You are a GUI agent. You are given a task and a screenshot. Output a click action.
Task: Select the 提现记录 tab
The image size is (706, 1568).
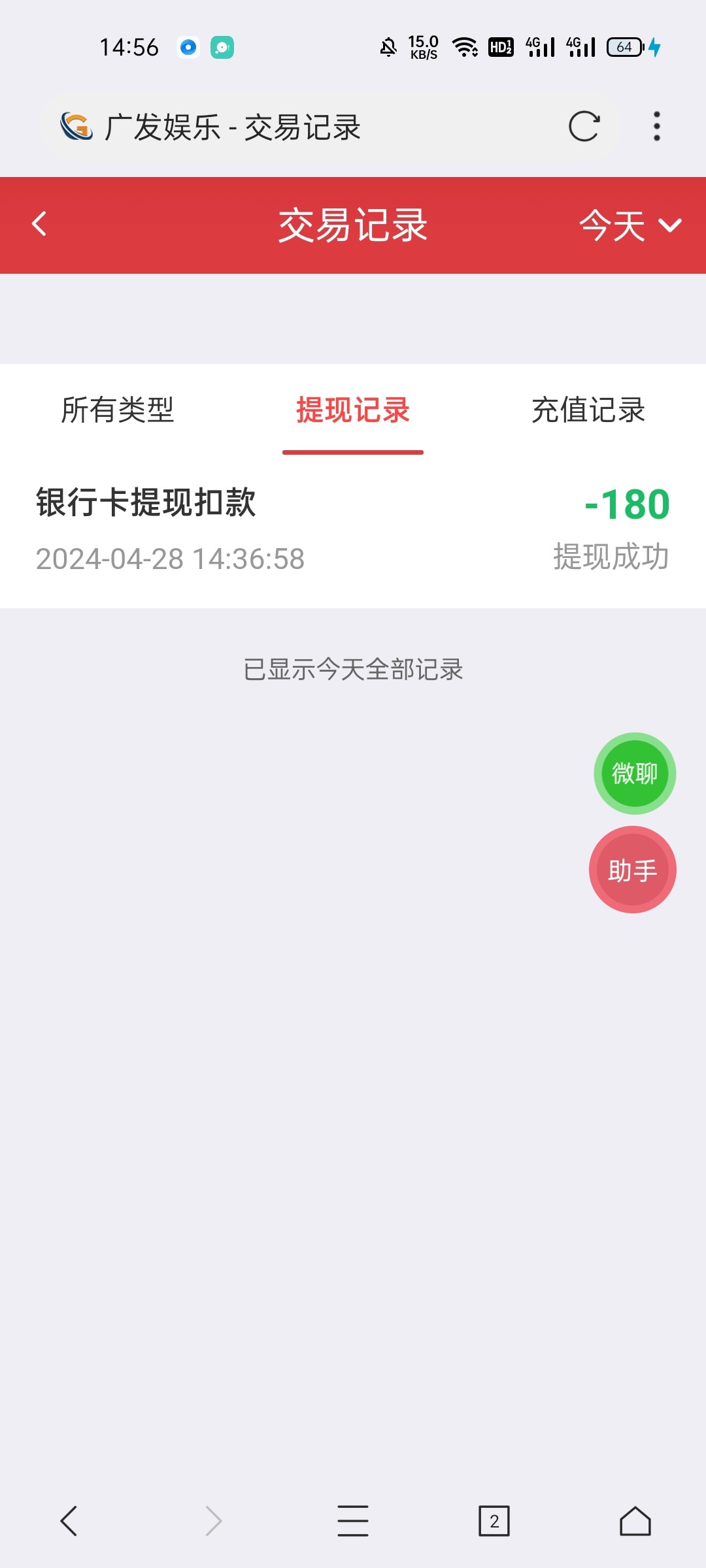(x=353, y=410)
